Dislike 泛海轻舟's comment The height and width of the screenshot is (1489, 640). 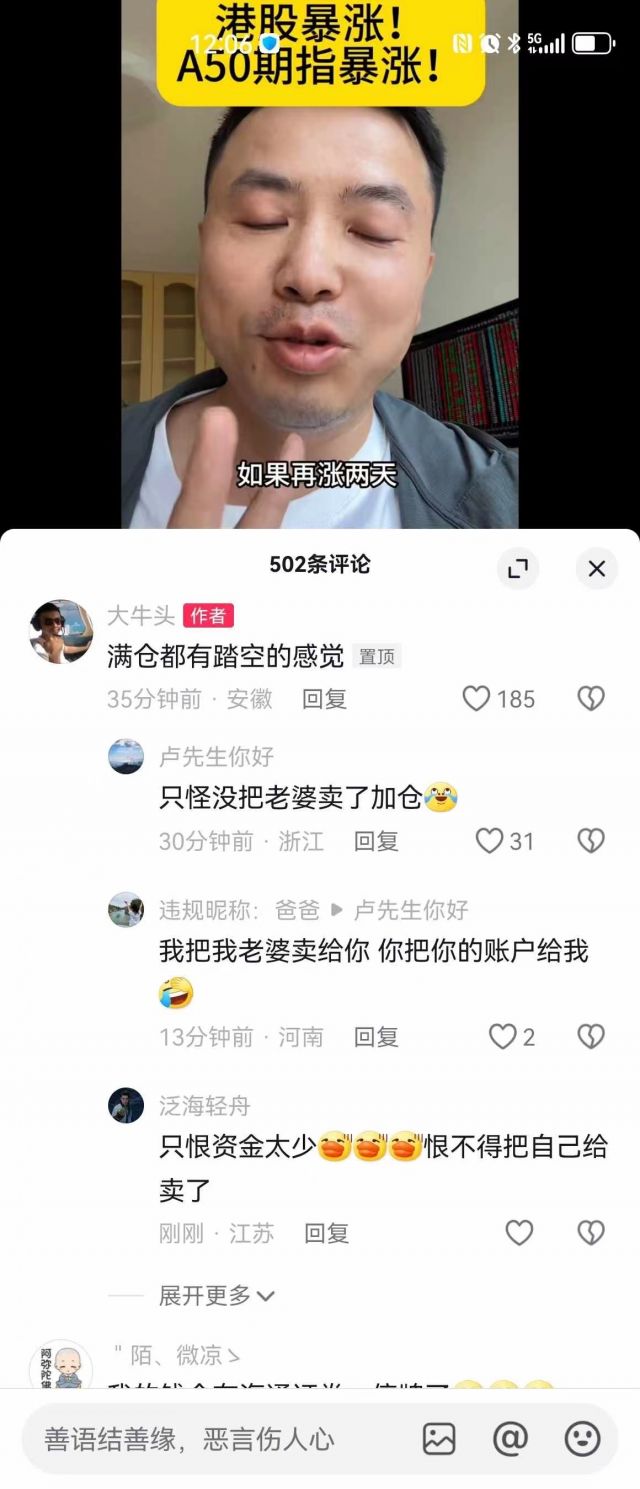[x=591, y=1233]
